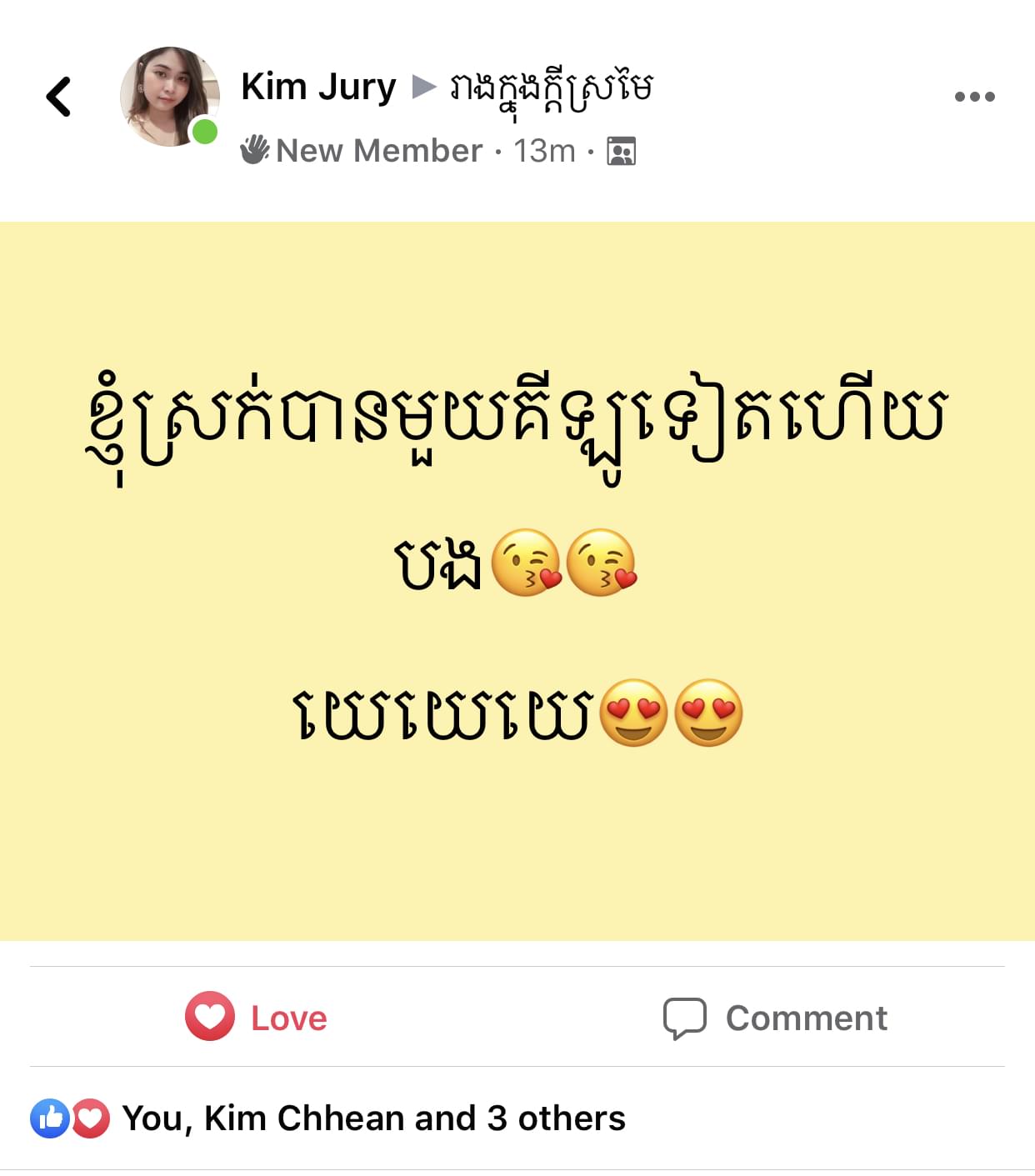This screenshot has width=1035, height=1176.
Task: View who reacted: You, Kim Chhean and others
Action: [372, 1118]
